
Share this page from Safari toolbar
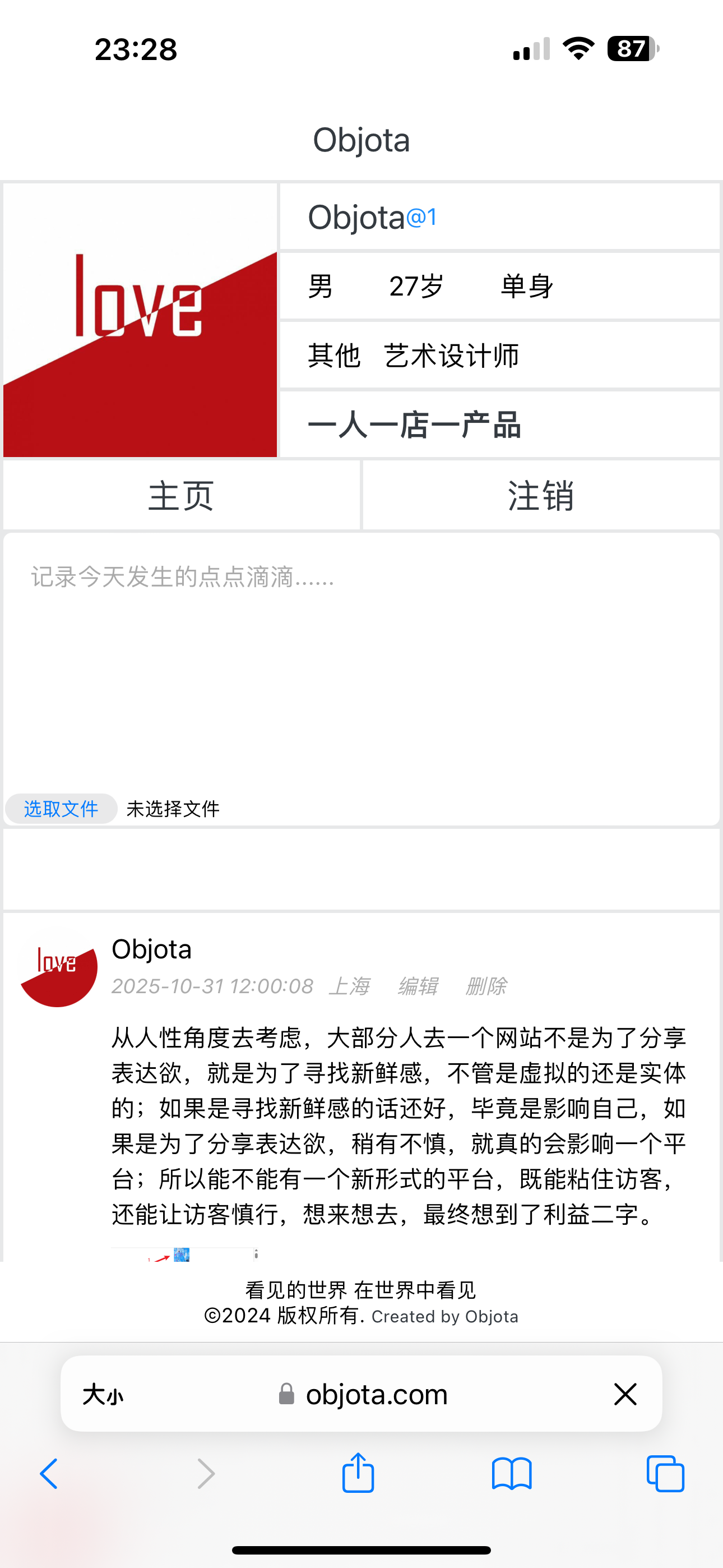click(358, 1473)
